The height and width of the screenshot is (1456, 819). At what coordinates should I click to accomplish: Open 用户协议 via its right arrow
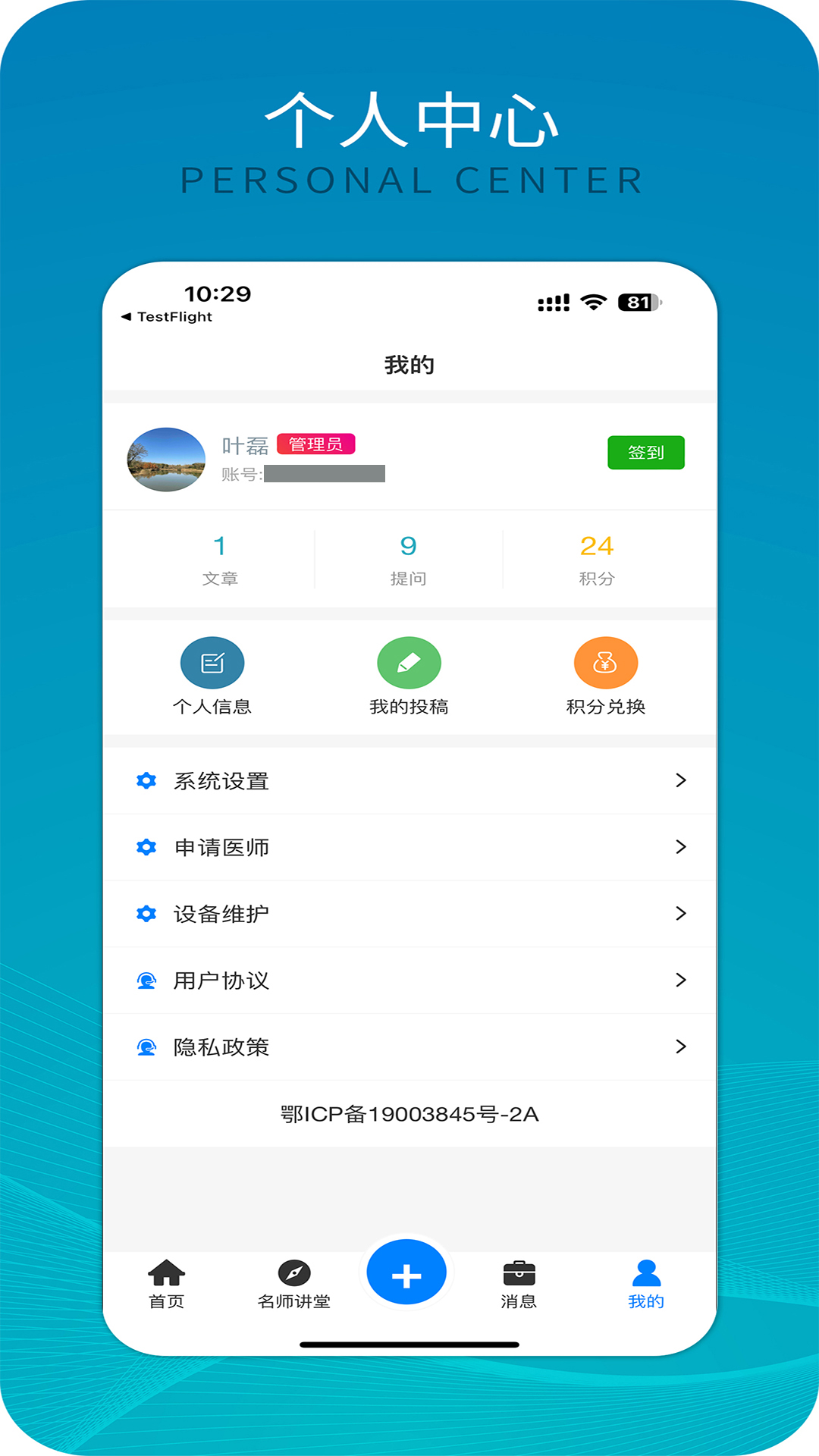pyautogui.click(x=681, y=980)
